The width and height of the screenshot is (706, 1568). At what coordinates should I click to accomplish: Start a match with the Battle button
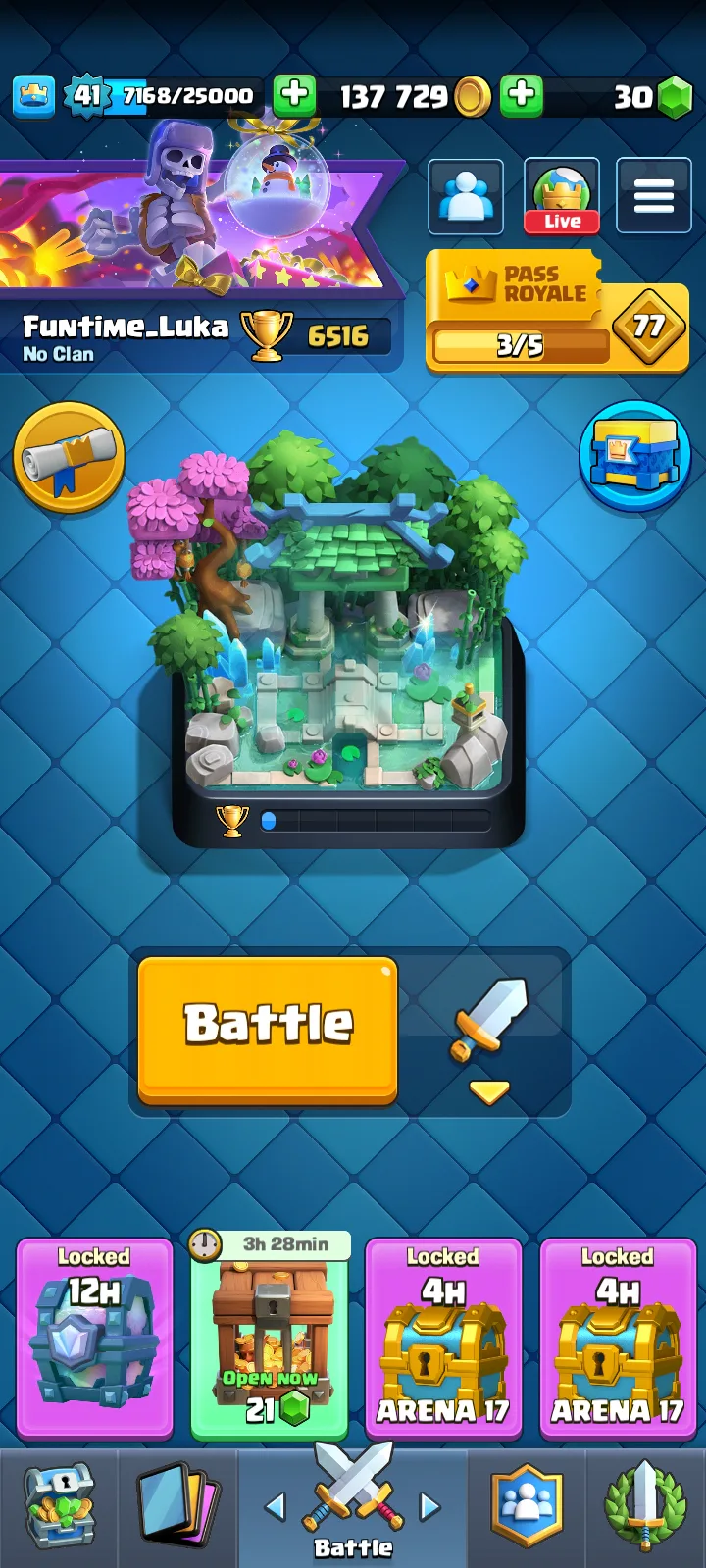point(268,1027)
